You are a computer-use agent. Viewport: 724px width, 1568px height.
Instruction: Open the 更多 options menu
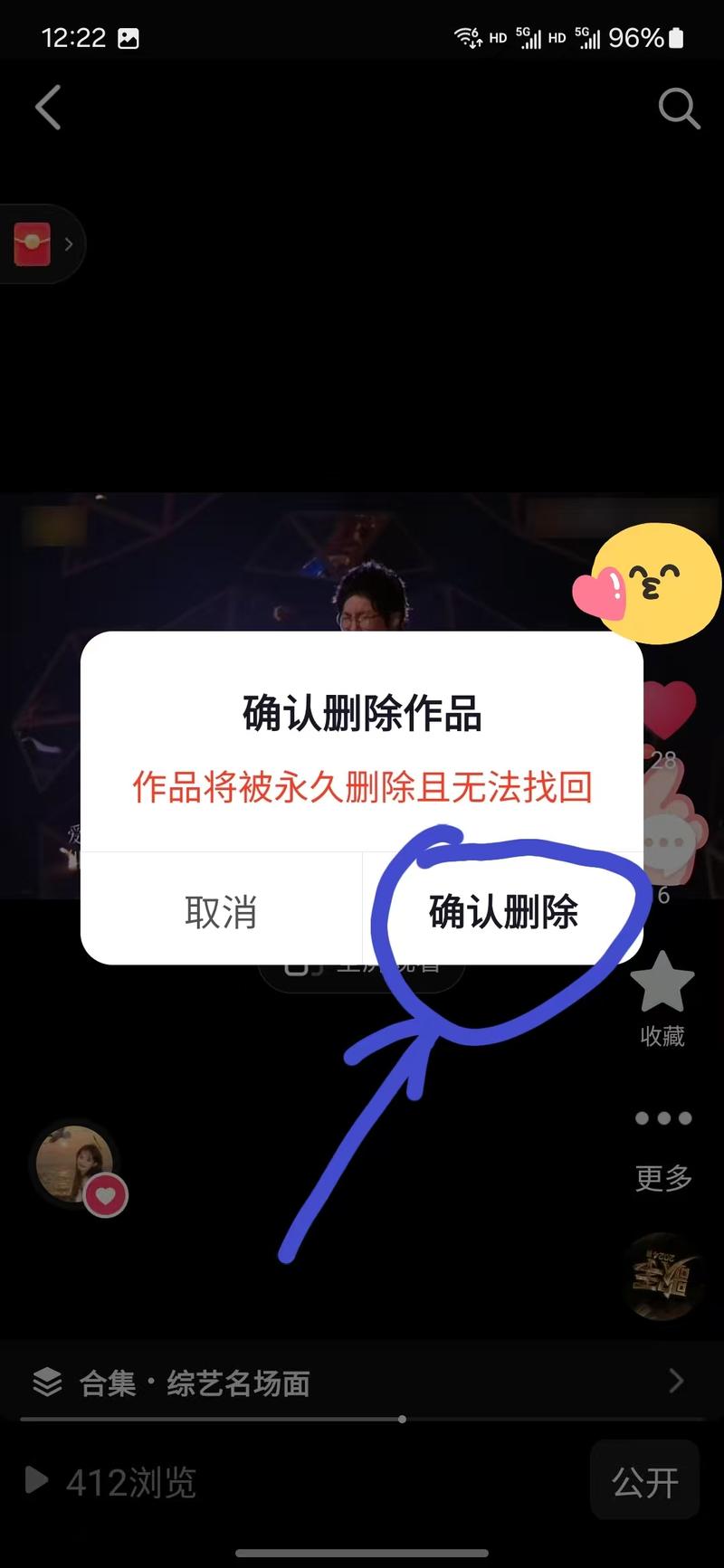coord(662,1119)
